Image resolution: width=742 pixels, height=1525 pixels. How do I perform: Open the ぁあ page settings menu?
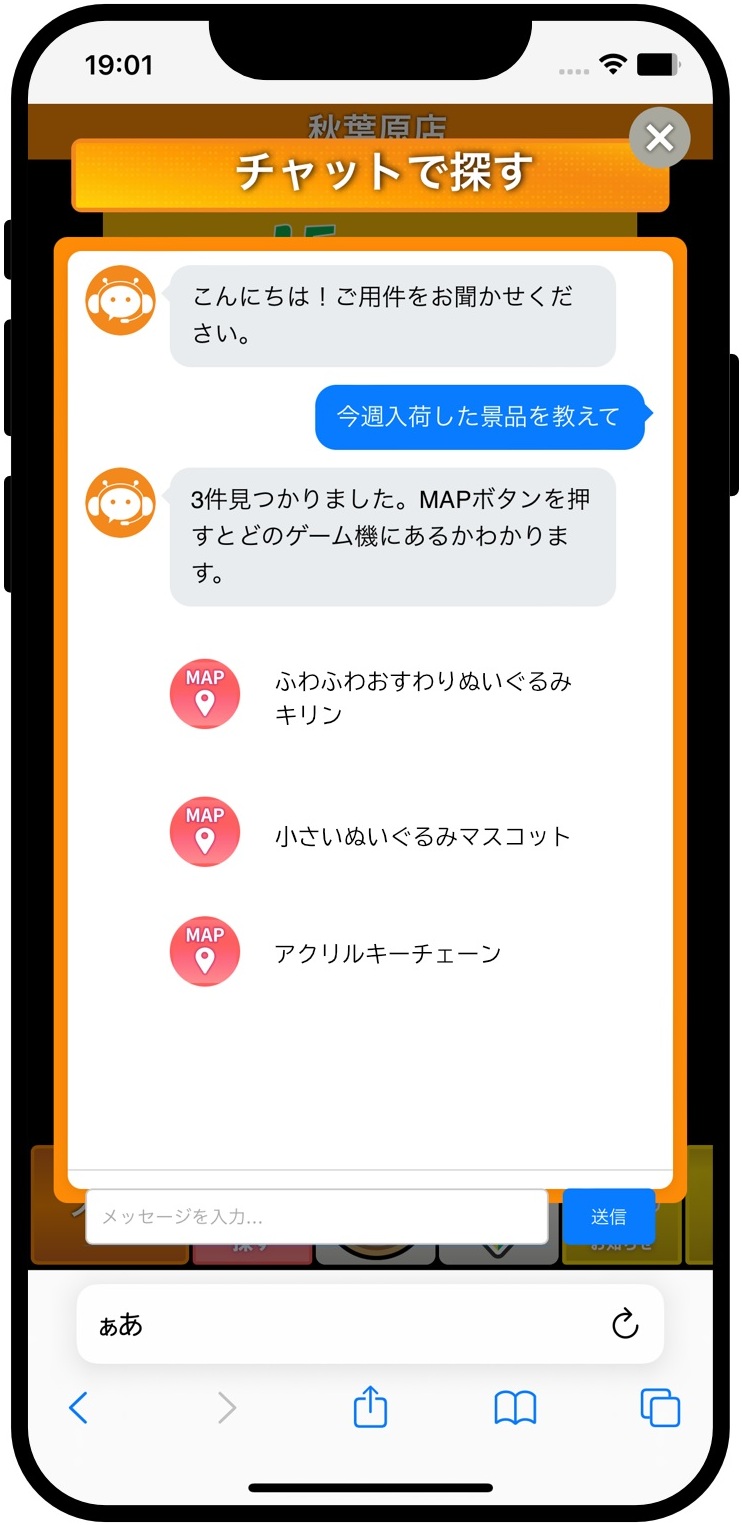point(121,1326)
